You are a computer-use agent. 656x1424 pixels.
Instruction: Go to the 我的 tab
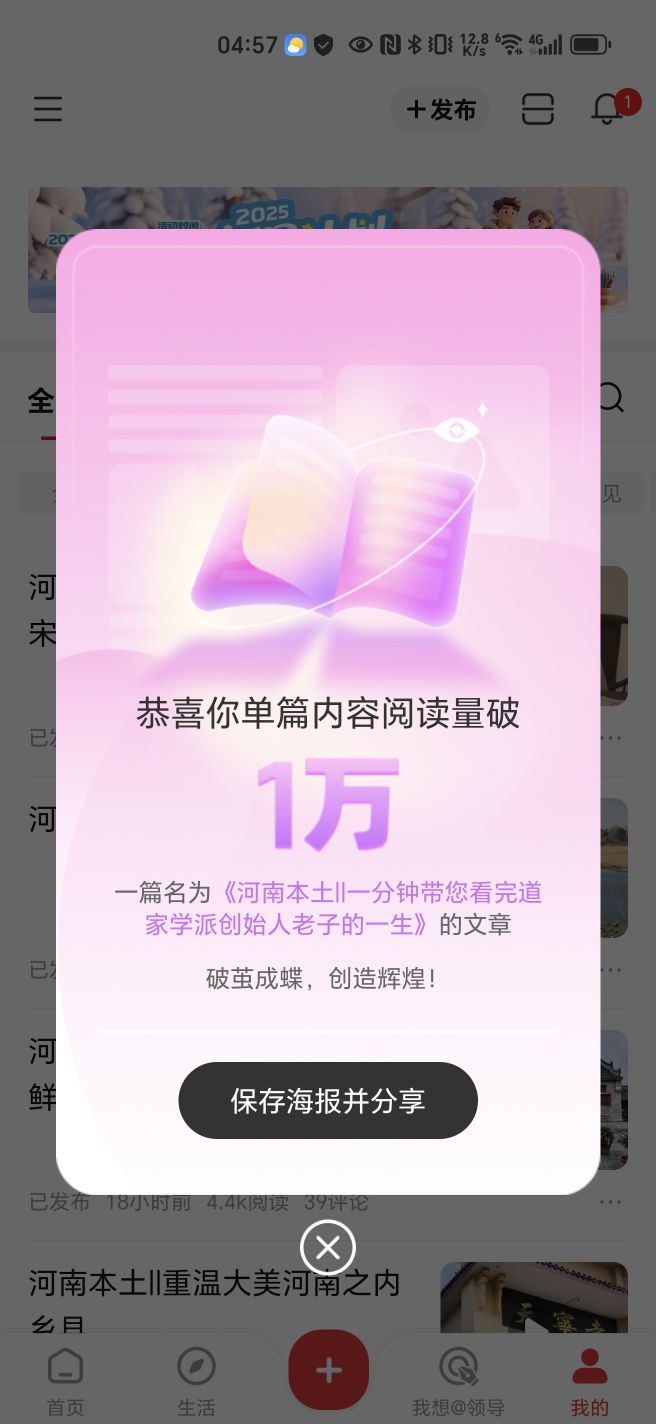589,1381
